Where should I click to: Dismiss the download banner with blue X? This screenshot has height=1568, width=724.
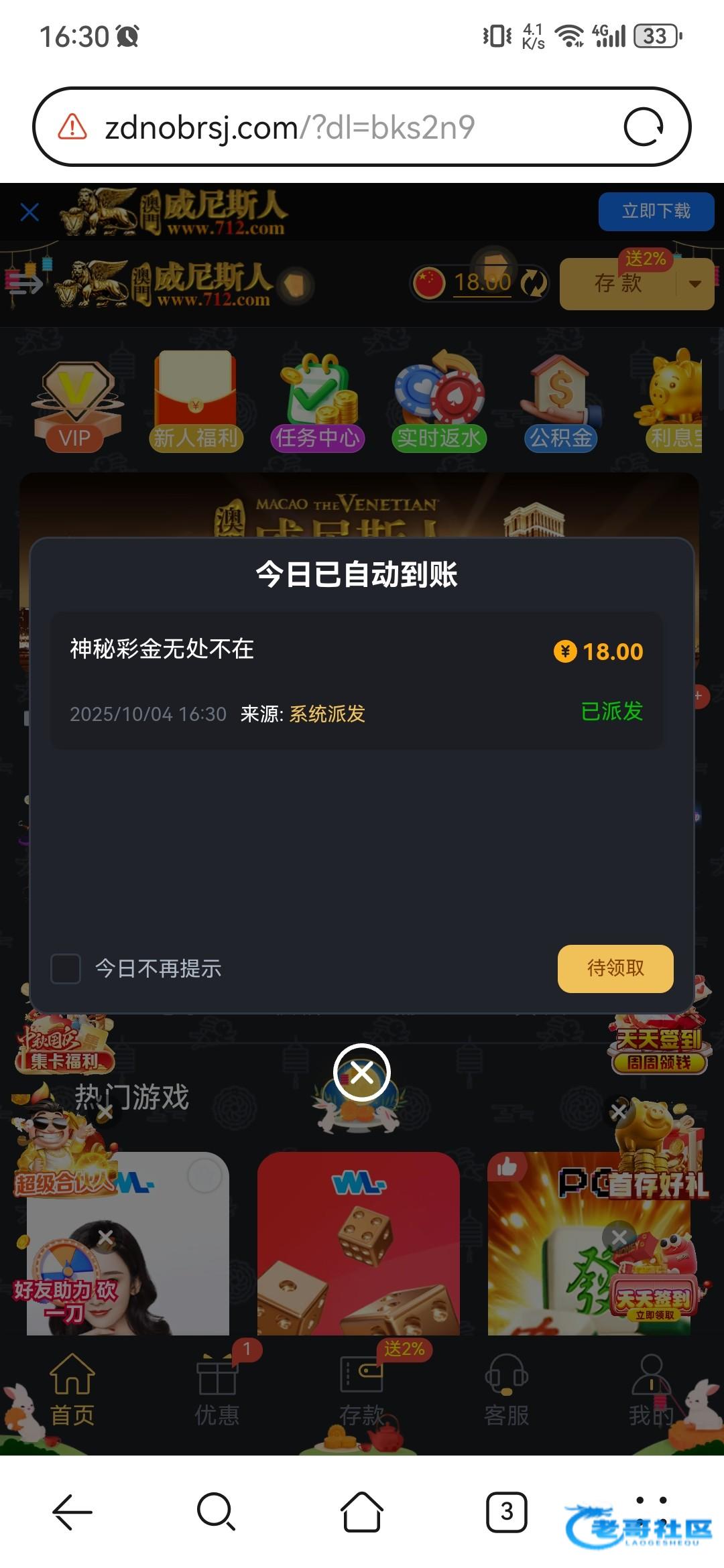(x=29, y=212)
